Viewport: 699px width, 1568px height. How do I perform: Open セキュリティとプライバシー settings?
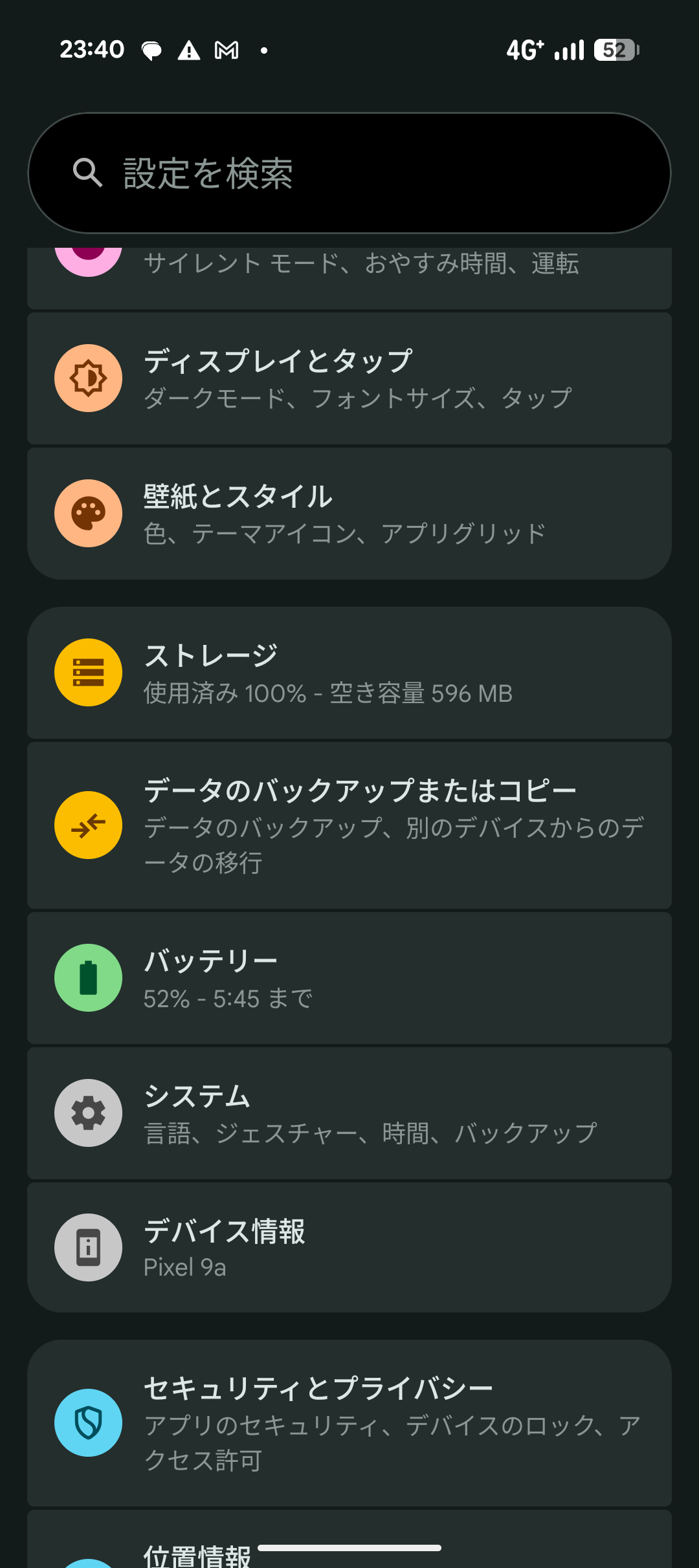(349, 1423)
